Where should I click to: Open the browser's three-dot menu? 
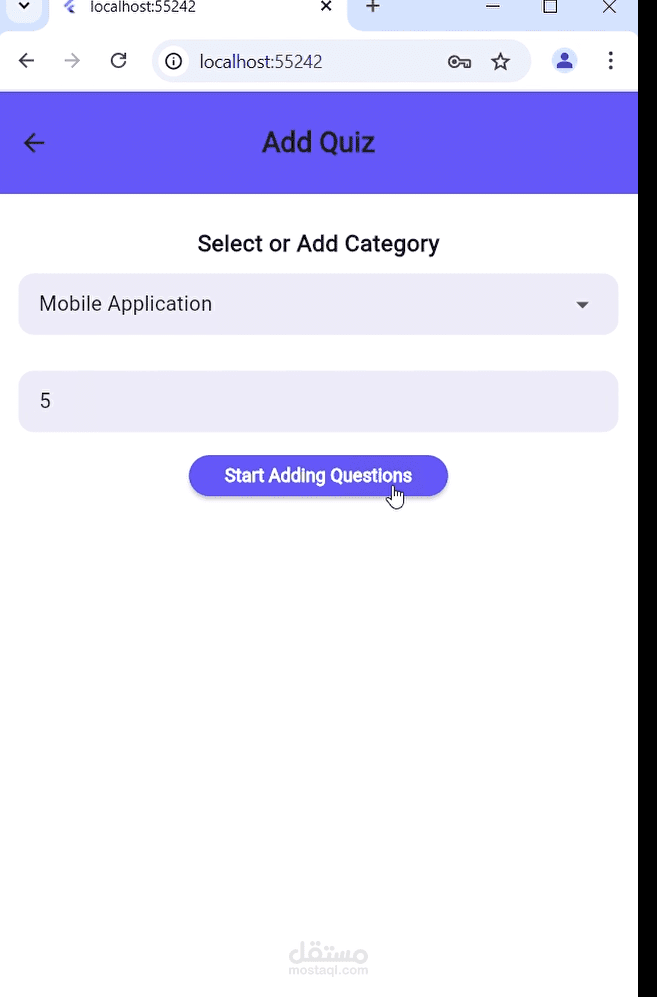click(x=610, y=61)
